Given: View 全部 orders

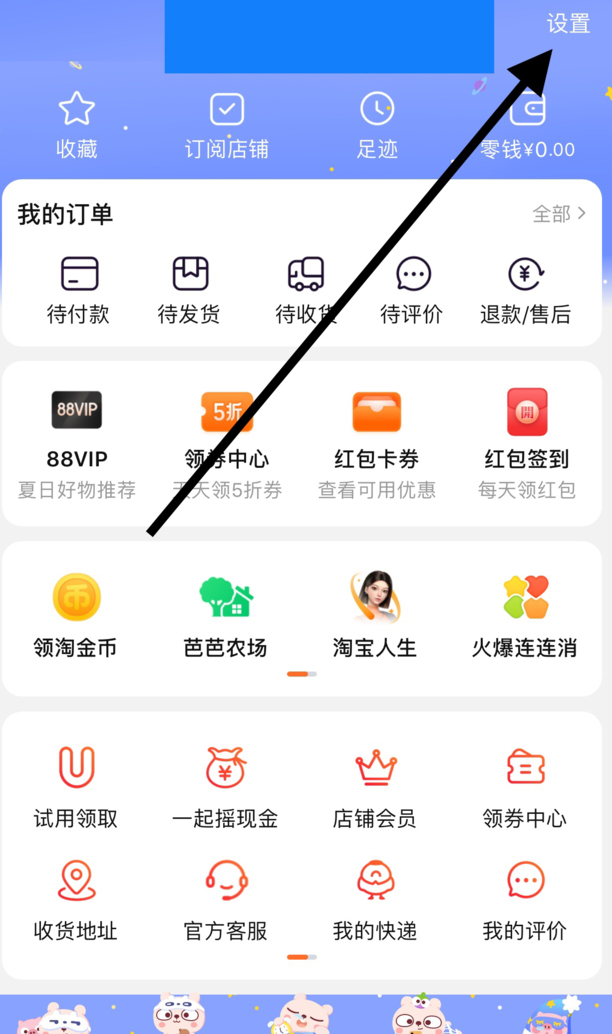Looking at the screenshot, I should point(559,213).
